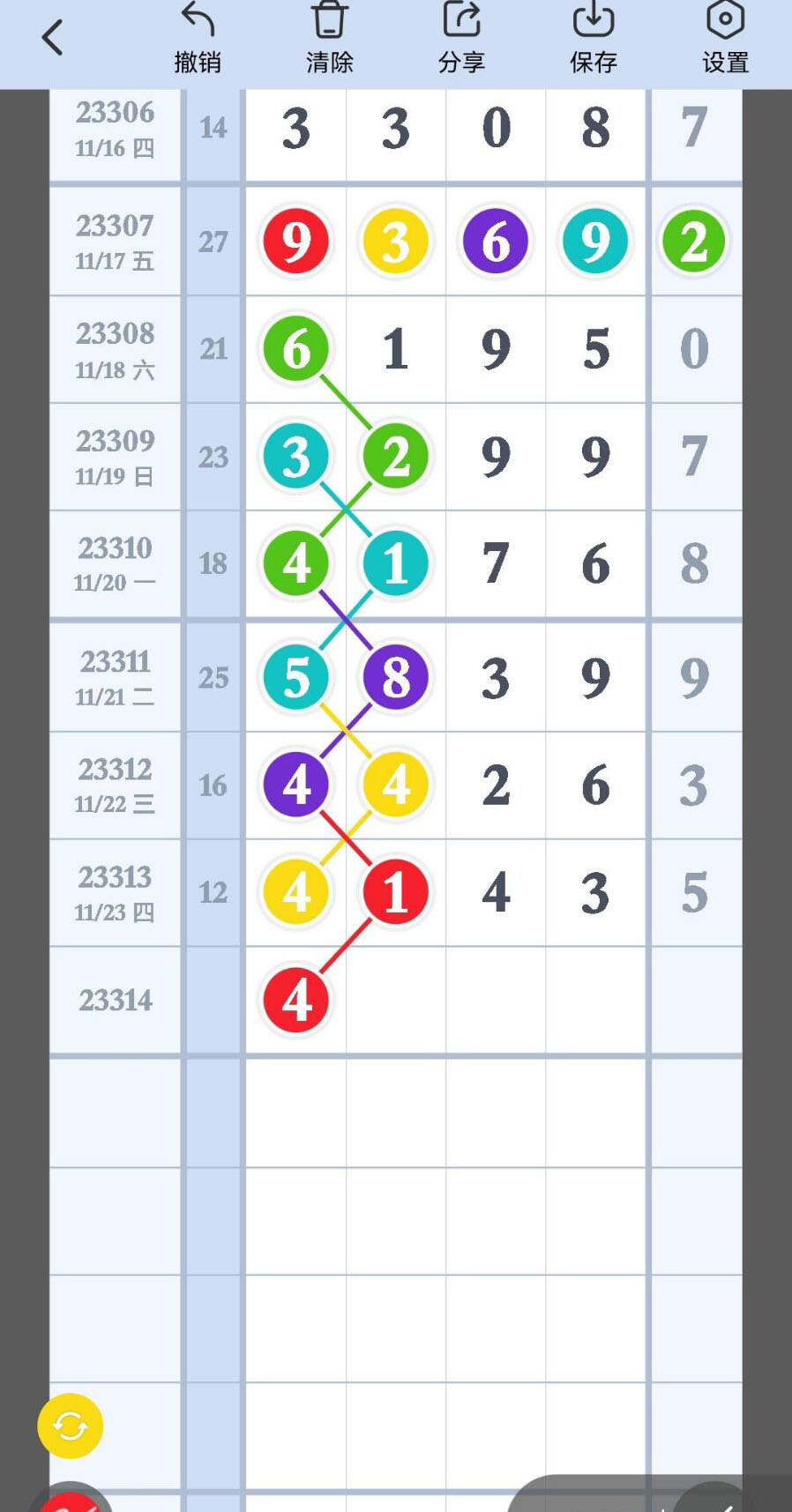Undo the last mark with 撤销

pos(198,38)
